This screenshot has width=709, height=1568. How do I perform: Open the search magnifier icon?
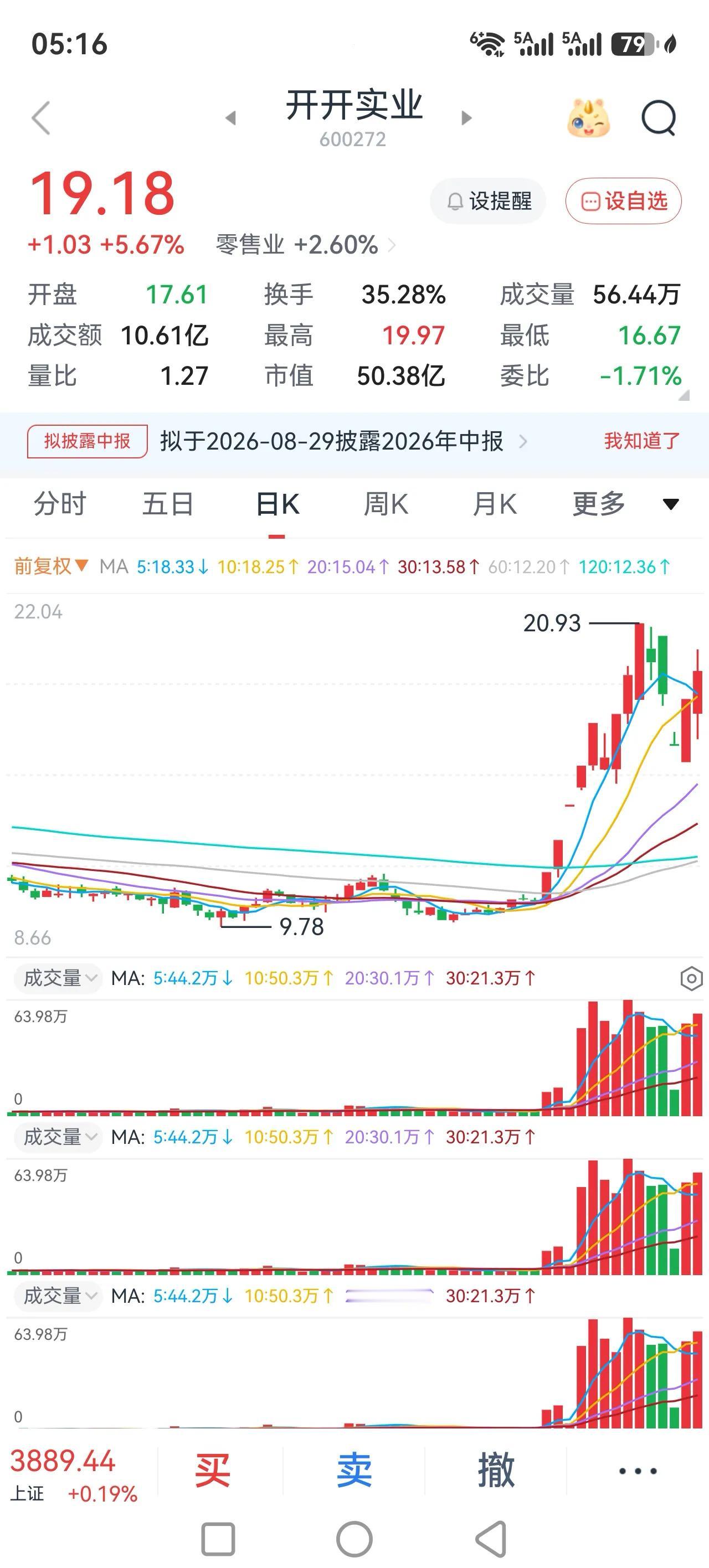pos(659,117)
